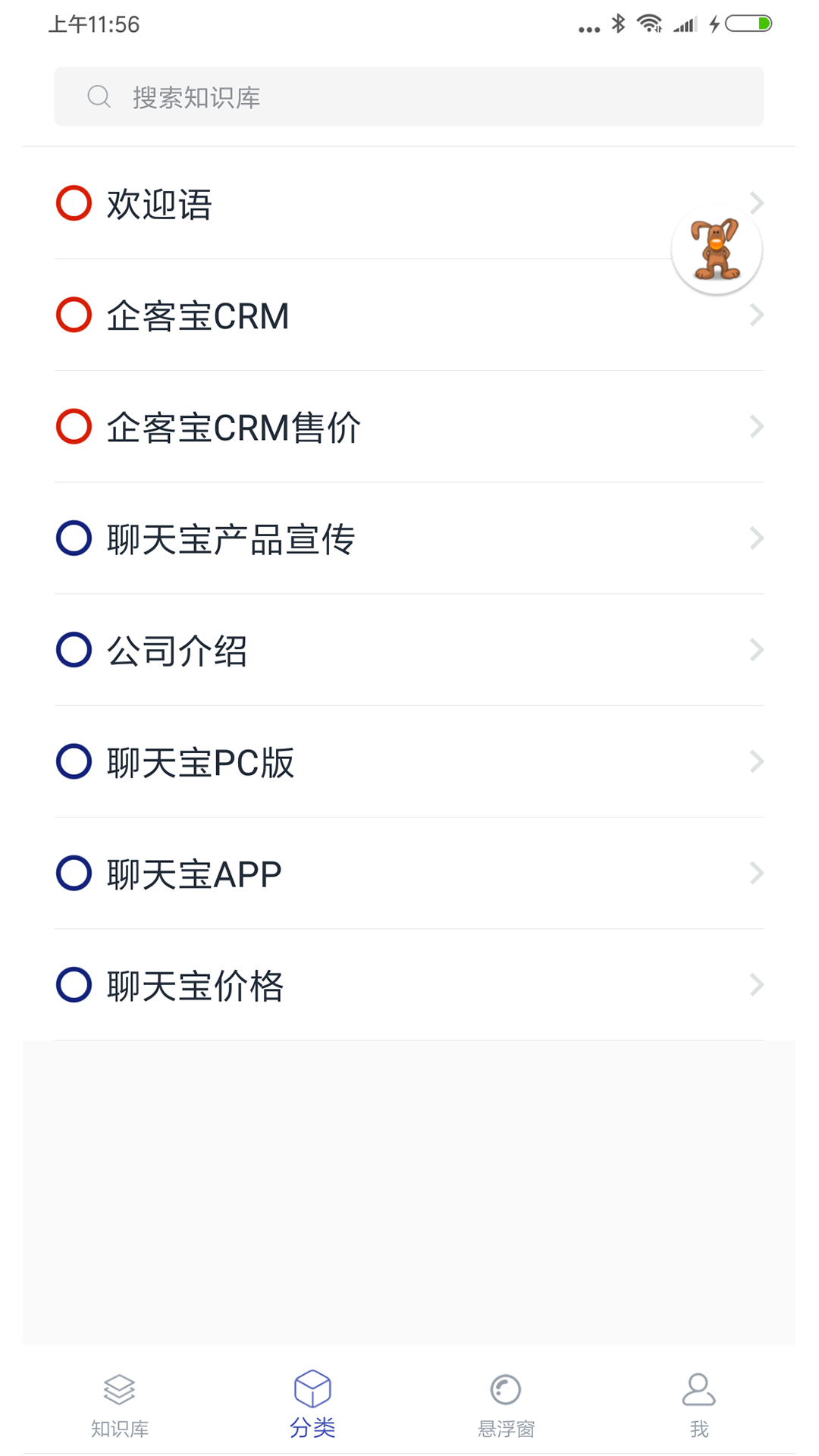
Task: Open the 悬浮窗 floating window icon
Action: coord(504,1390)
